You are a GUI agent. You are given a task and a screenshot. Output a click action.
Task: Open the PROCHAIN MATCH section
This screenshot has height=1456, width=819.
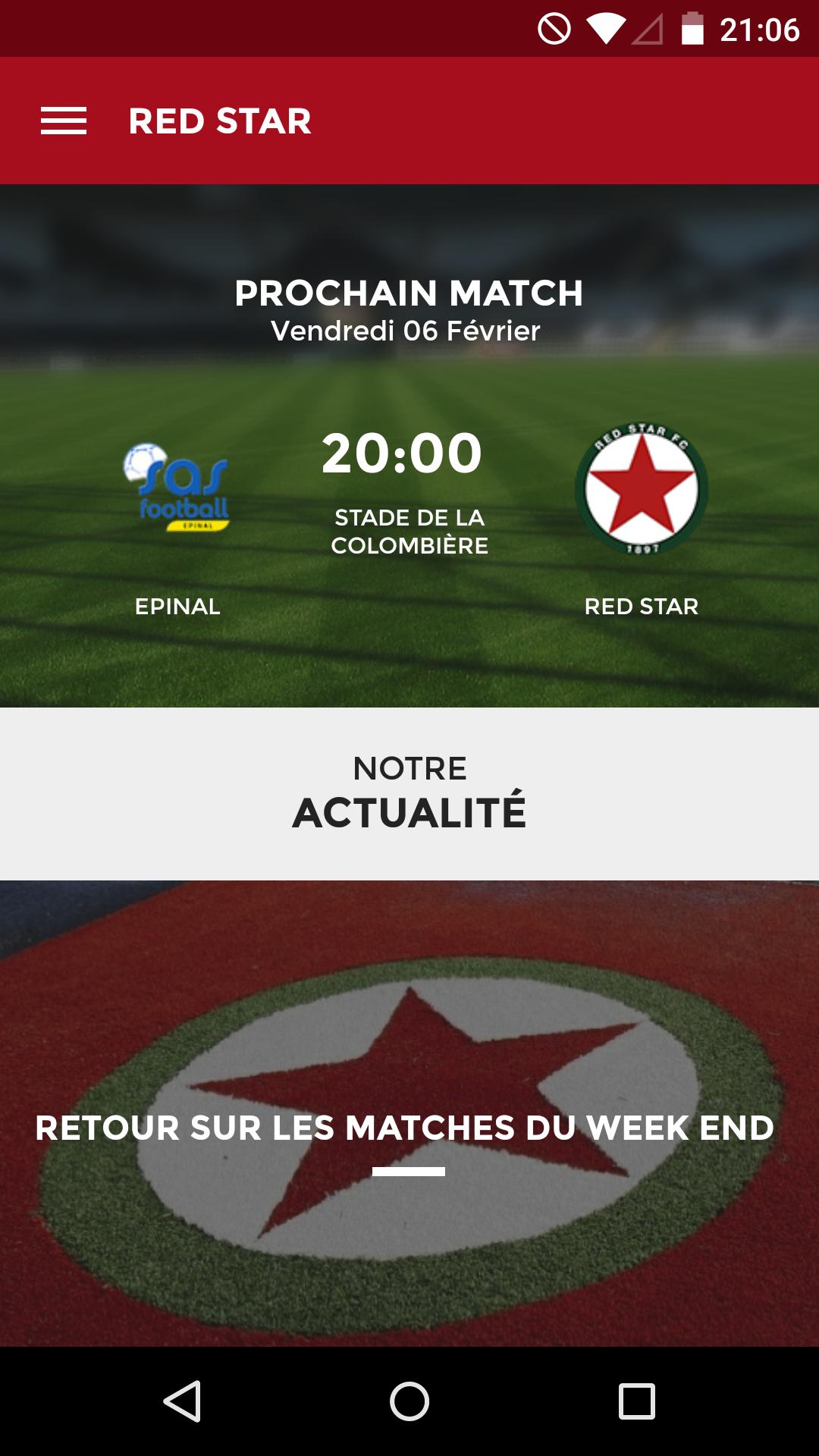409,294
